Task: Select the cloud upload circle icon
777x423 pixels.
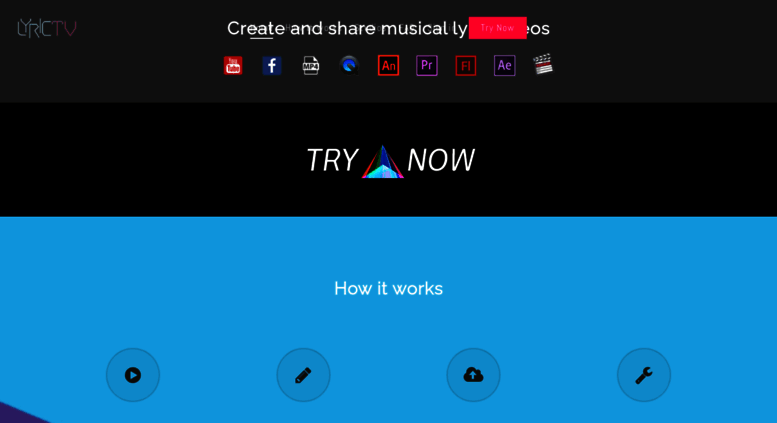Action: point(473,375)
